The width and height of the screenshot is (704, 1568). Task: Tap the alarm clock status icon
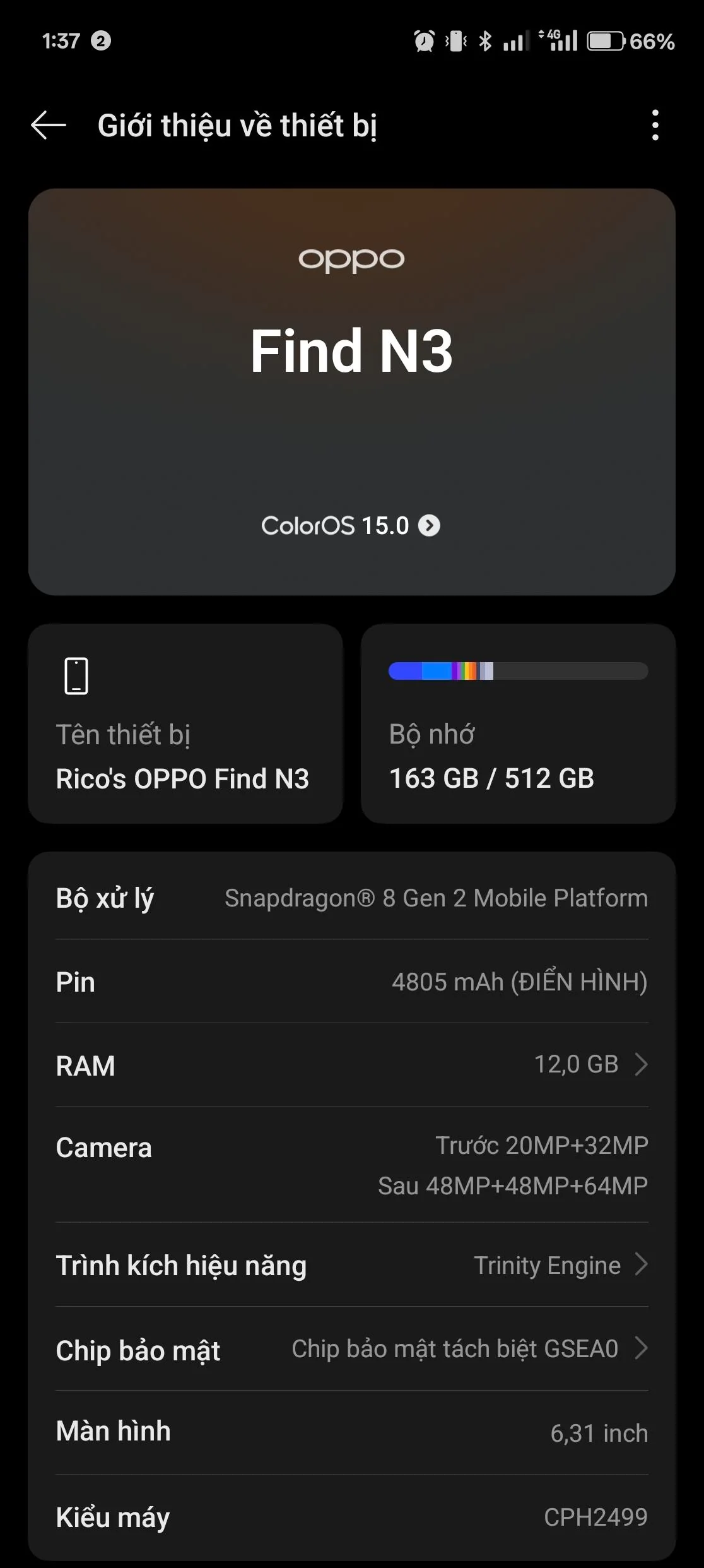coord(424,40)
